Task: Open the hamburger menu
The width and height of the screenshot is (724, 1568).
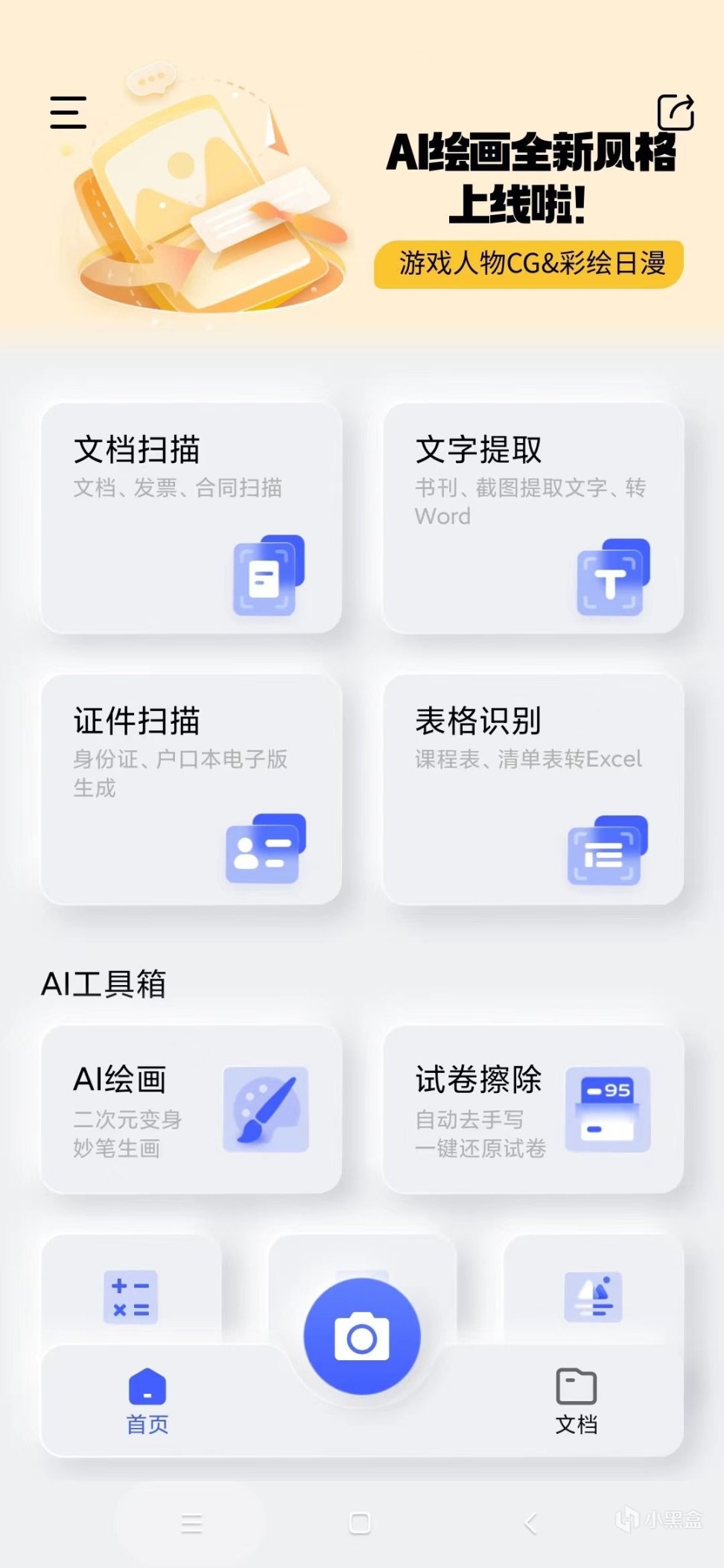Action: (69, 112)
